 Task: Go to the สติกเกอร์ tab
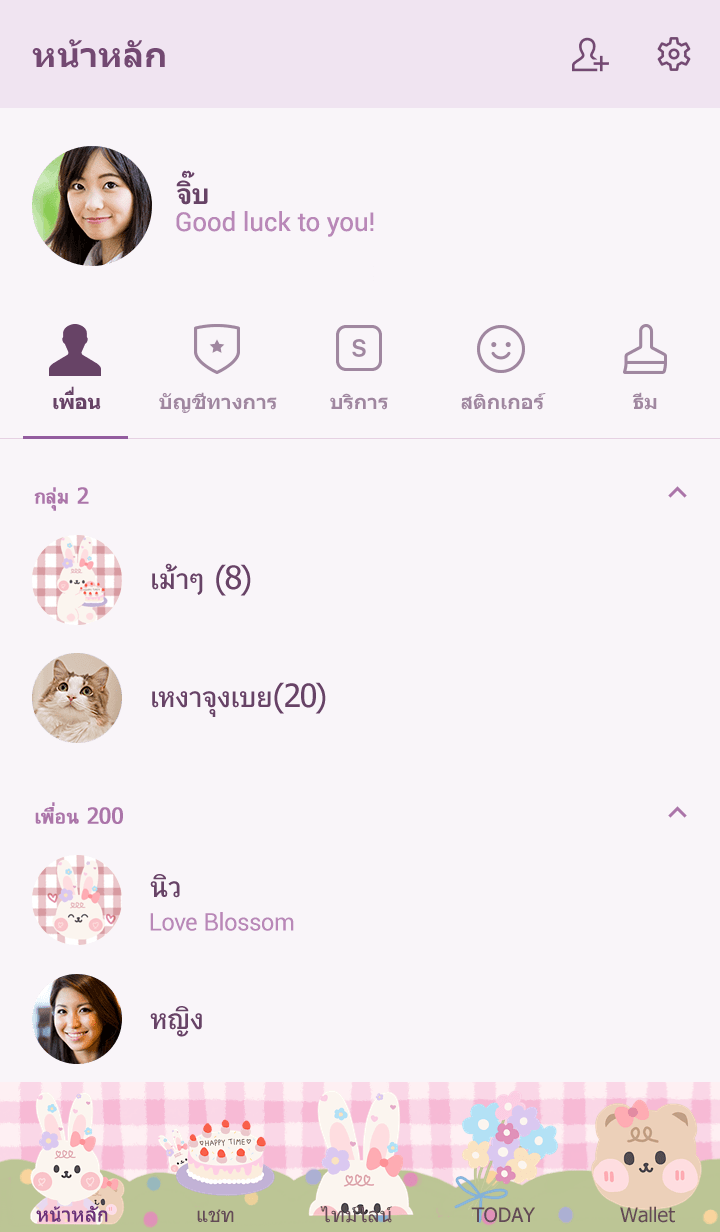(501, 371)
